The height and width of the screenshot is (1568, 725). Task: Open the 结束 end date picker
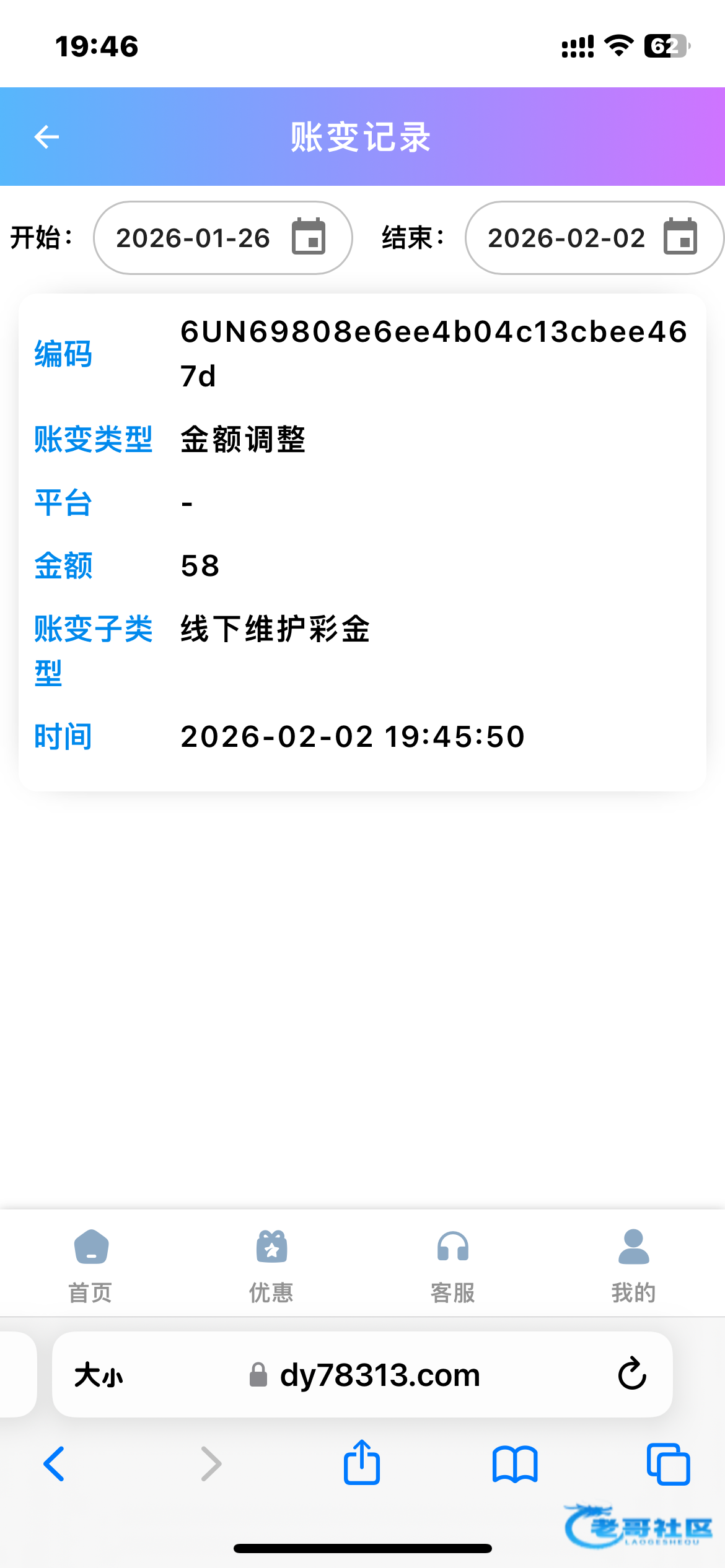pyautogui.click(x=594, y=238)
